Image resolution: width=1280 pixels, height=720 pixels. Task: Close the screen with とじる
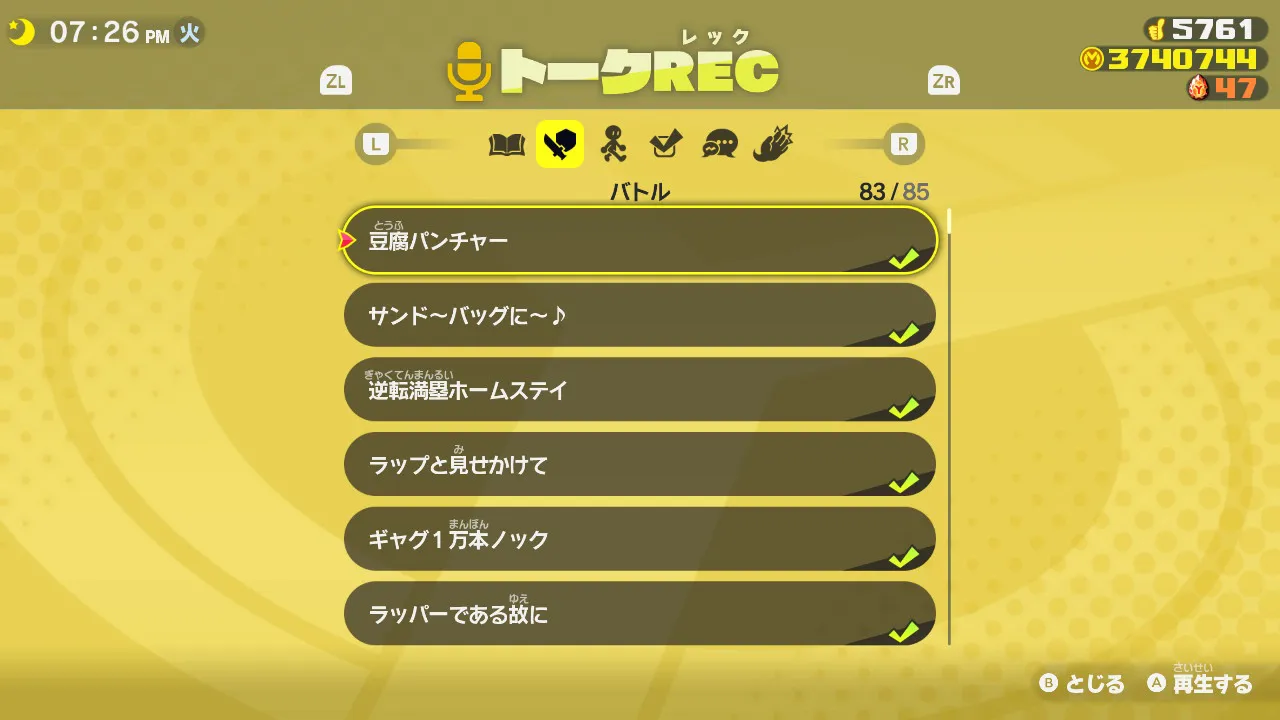[x=1082, y=684]
